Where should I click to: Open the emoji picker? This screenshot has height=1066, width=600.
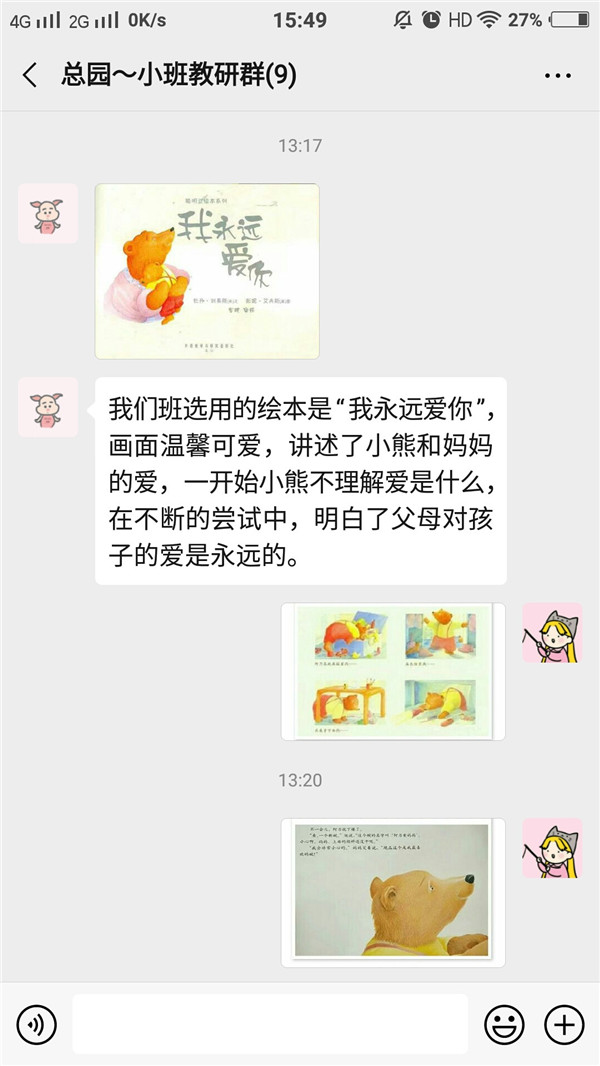[x=504, y=1024]
